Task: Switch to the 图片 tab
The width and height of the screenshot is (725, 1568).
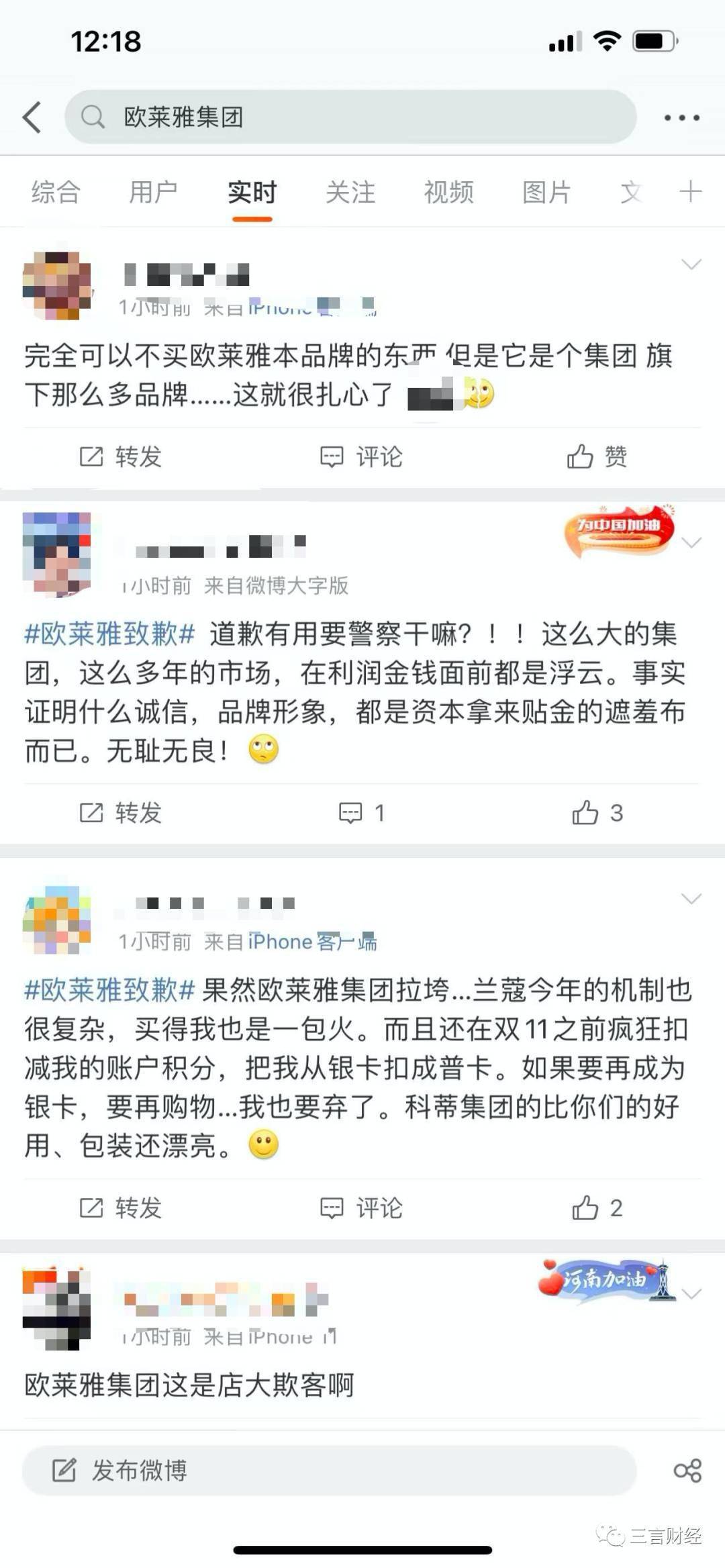Action: (x=546, y=193)
